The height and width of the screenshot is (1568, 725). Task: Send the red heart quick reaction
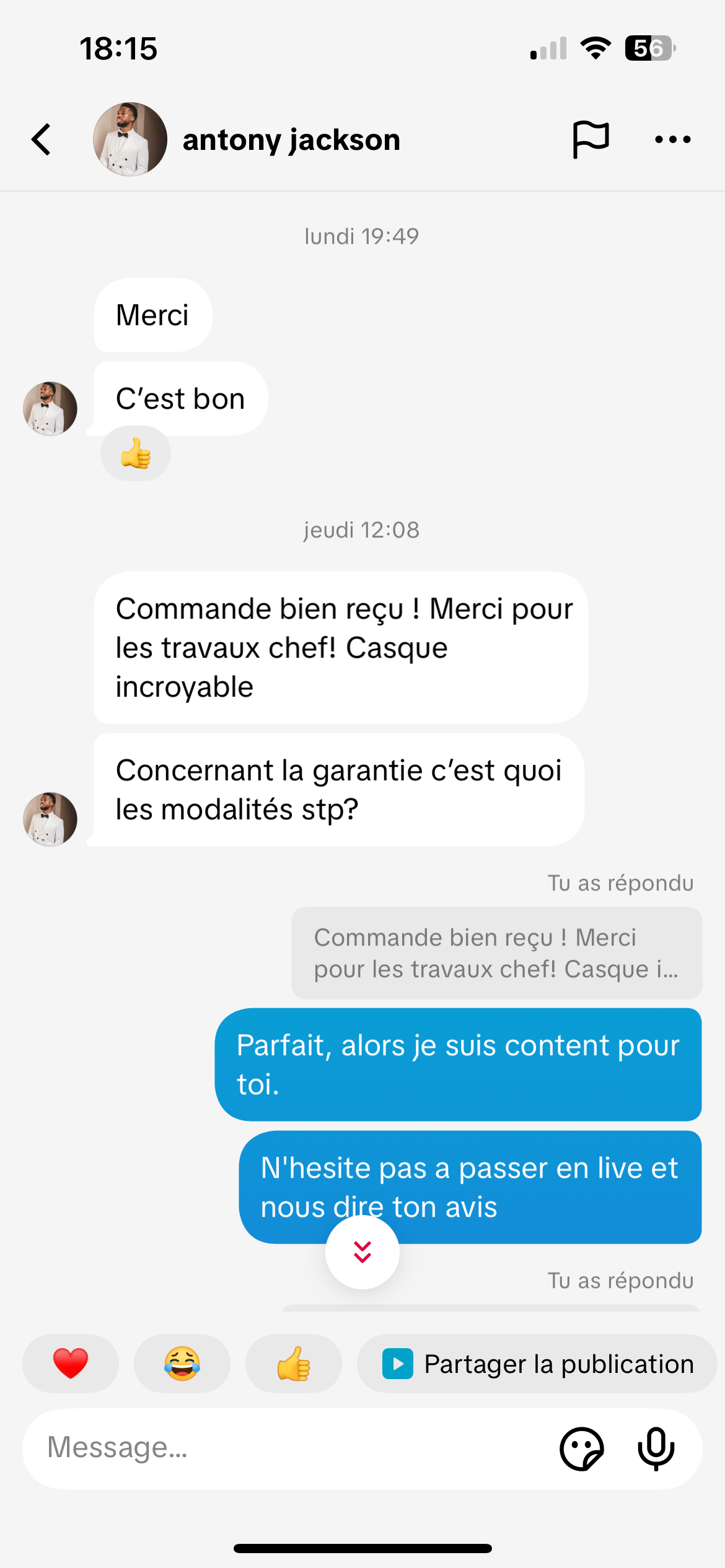click(71, 1363)
